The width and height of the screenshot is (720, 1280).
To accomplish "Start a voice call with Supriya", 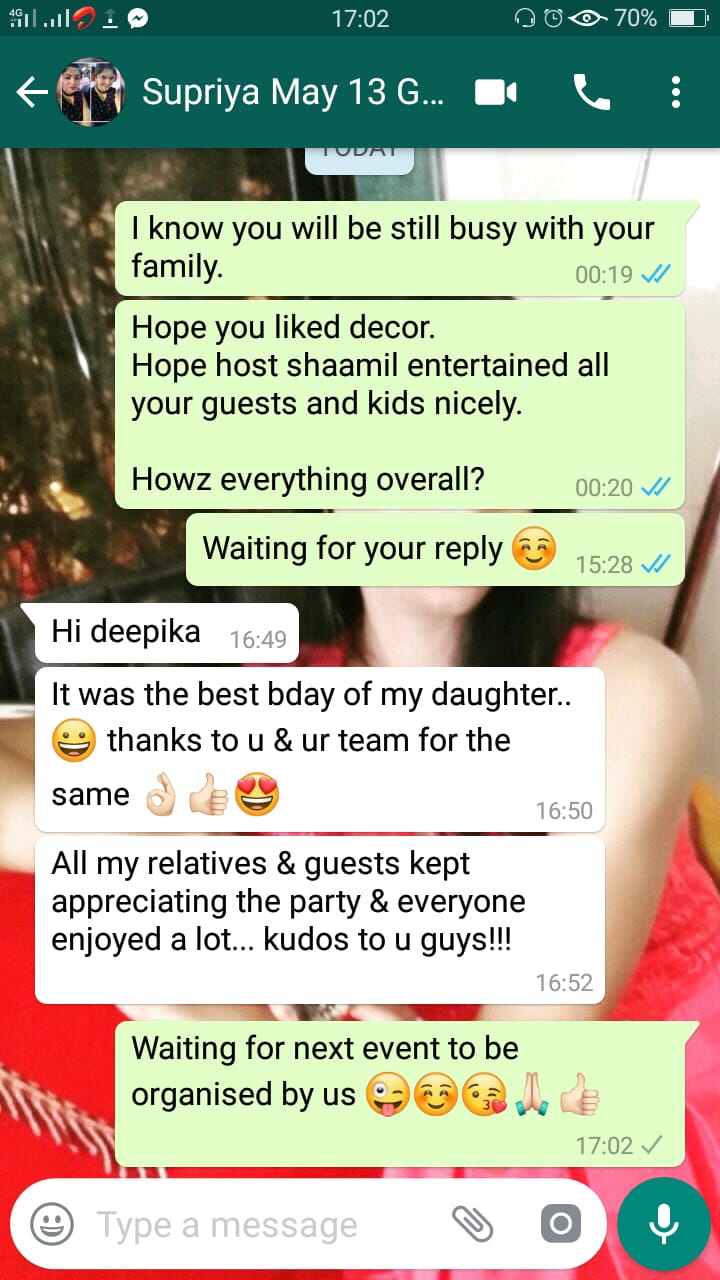I will (591, 93).
